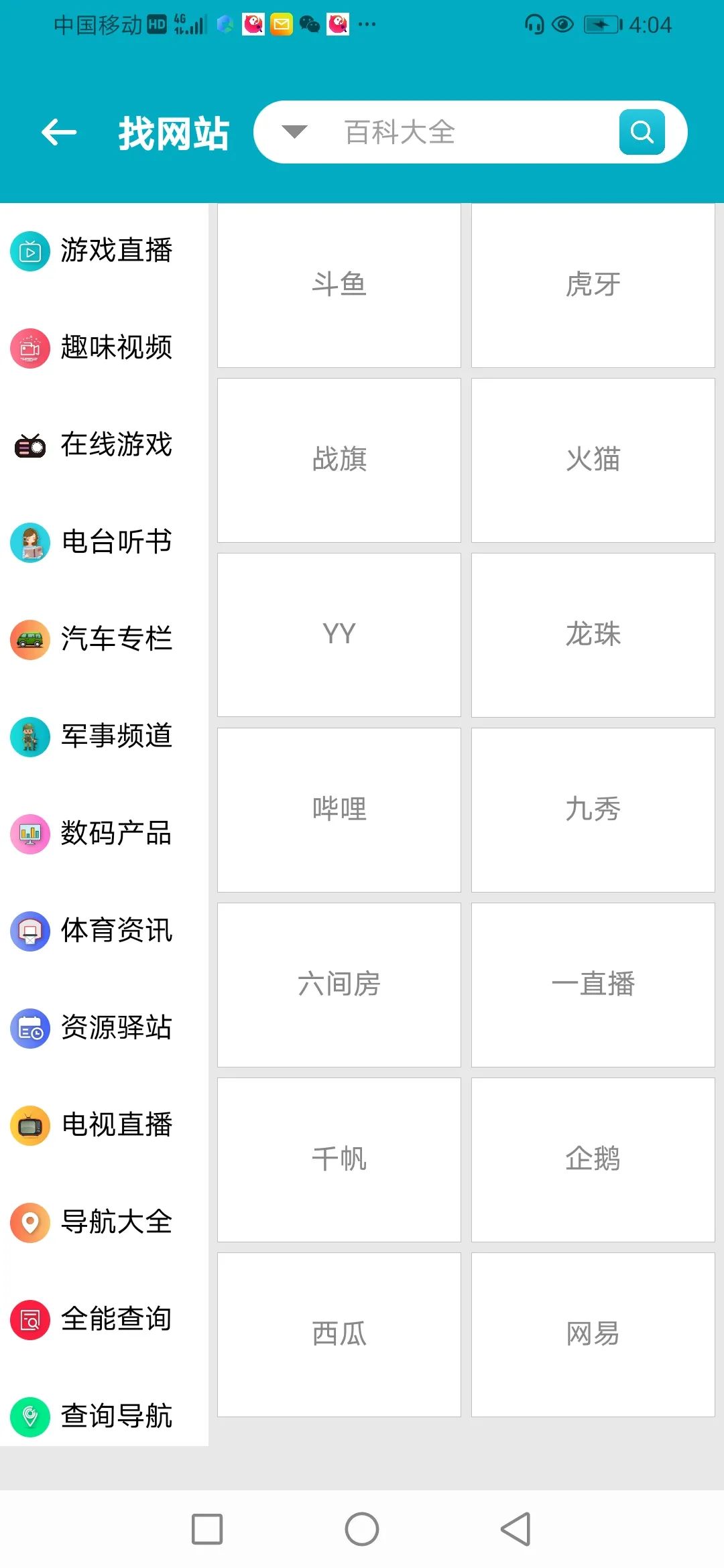Click the 军事频道 soldier icon
724x1568 pixels.
point(29,737)
